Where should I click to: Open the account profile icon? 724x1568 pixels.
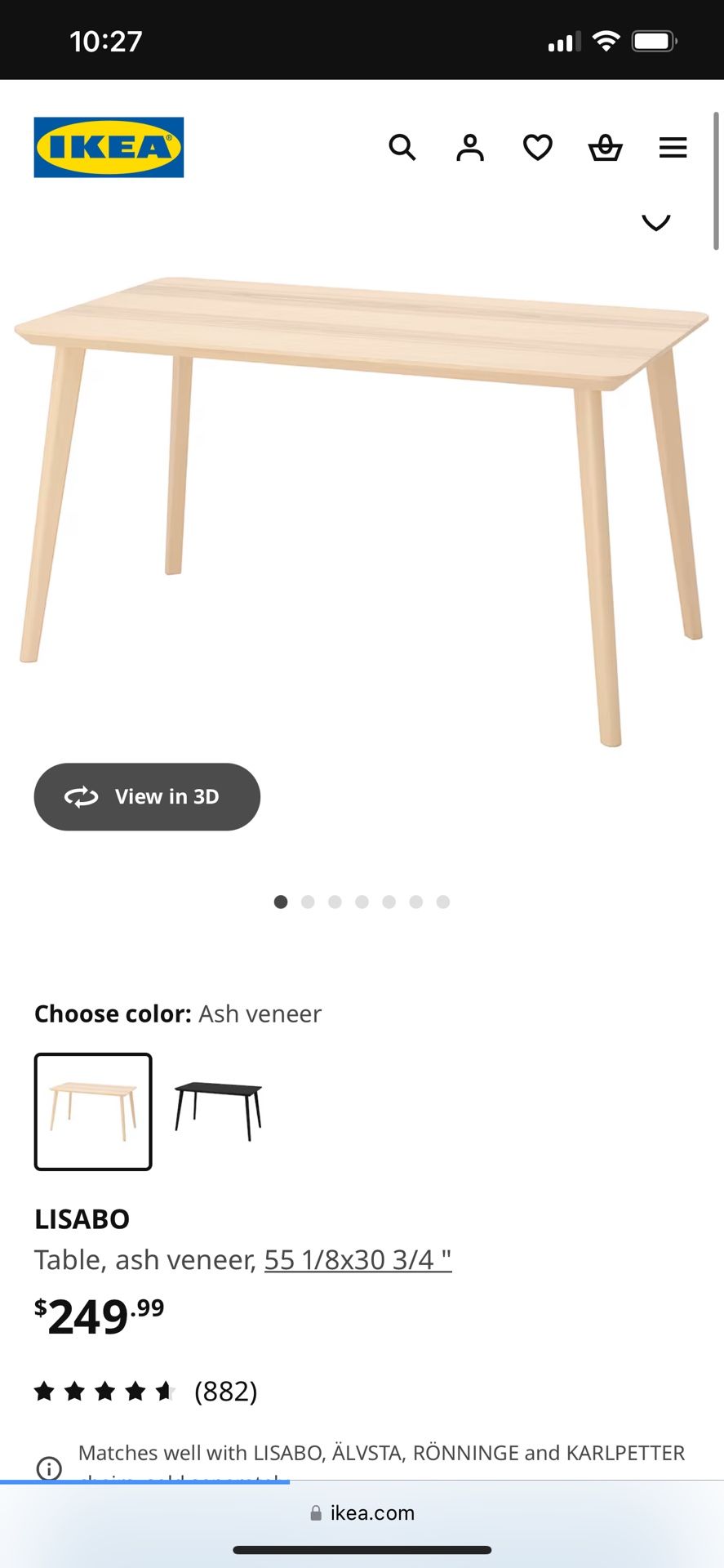pyautogui.click(x=470, y=148)
